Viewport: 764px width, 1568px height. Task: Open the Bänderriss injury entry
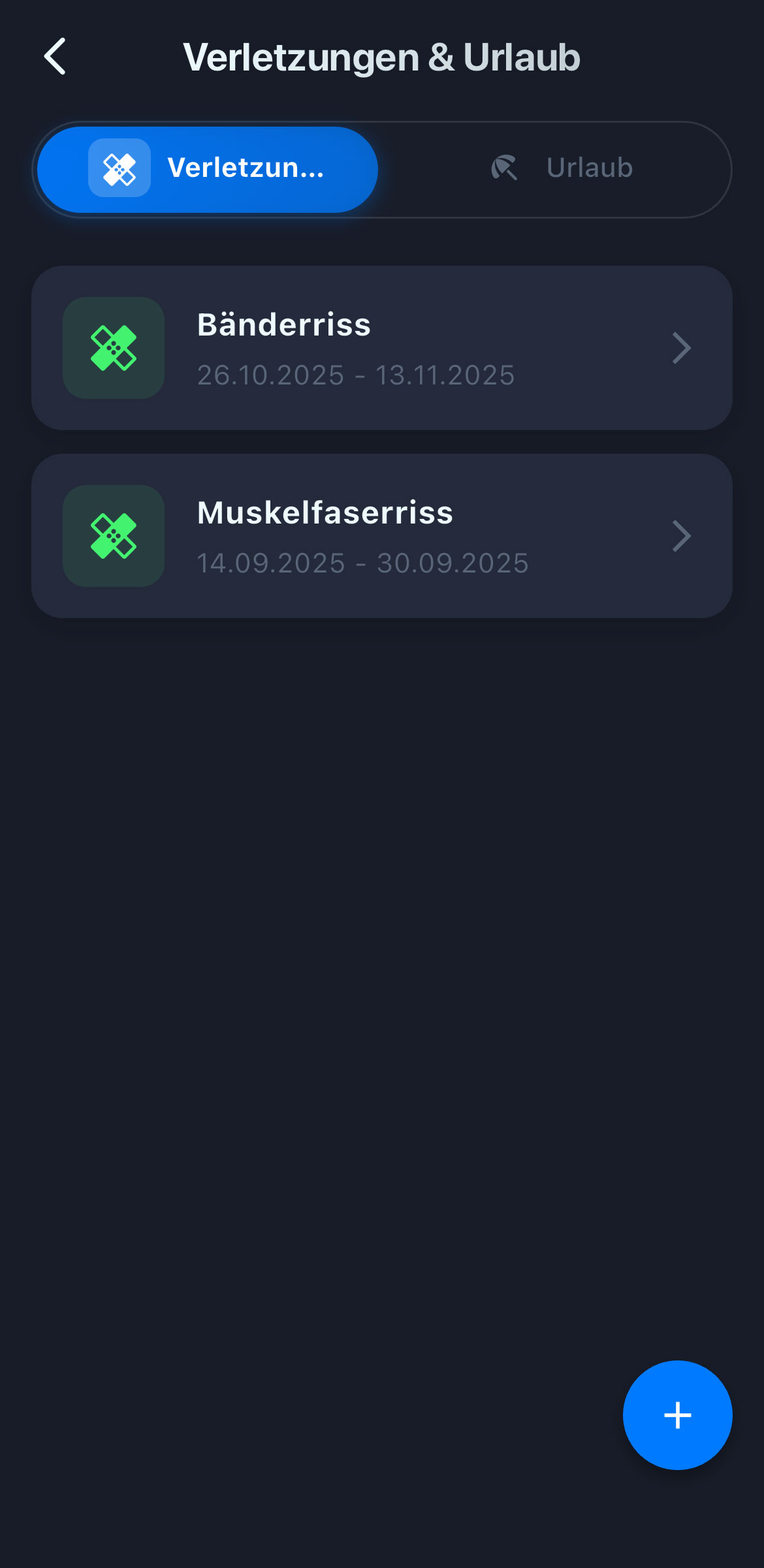point(381,348)
